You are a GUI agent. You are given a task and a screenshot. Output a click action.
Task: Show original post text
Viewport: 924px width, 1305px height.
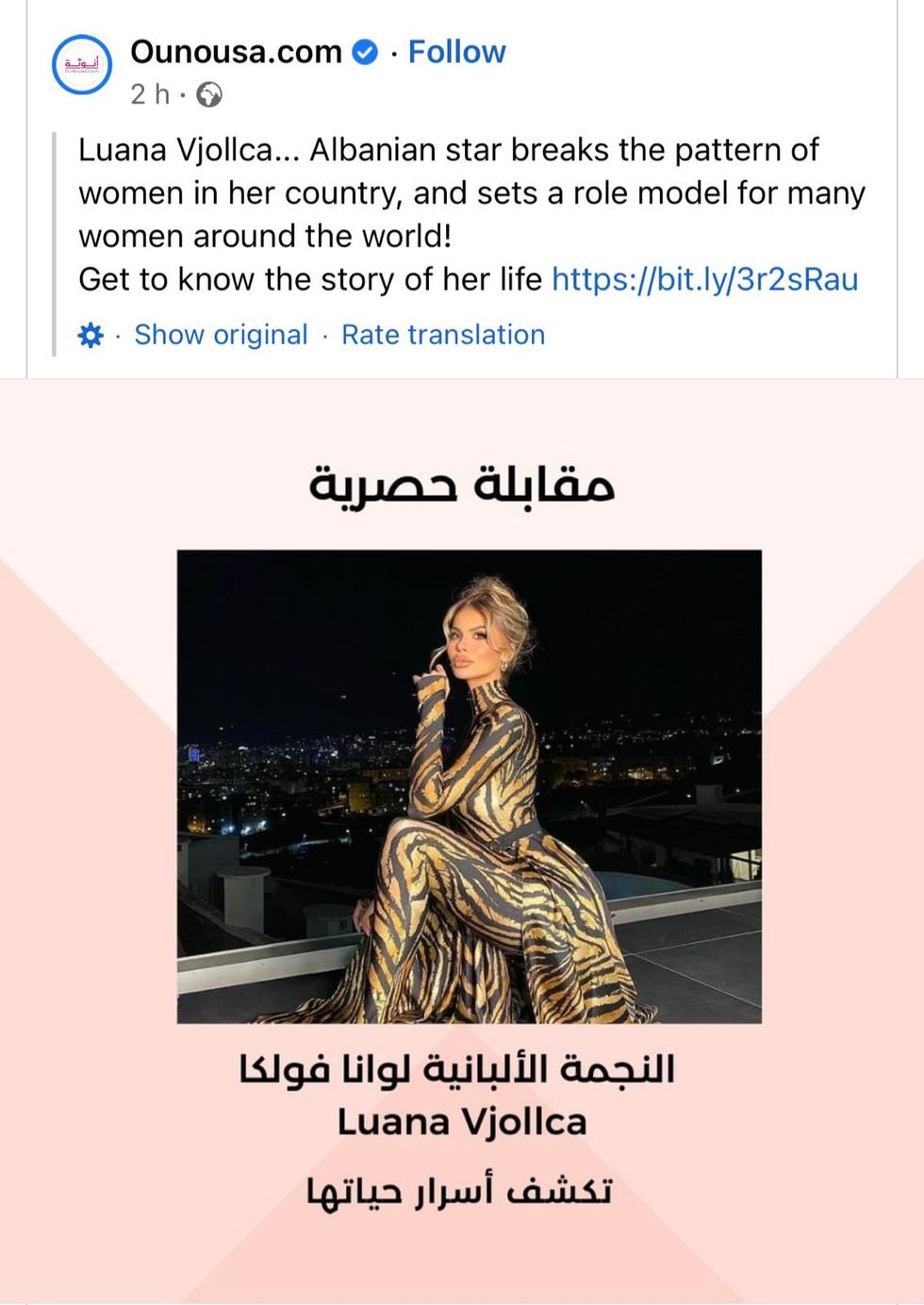coord(221,335)
